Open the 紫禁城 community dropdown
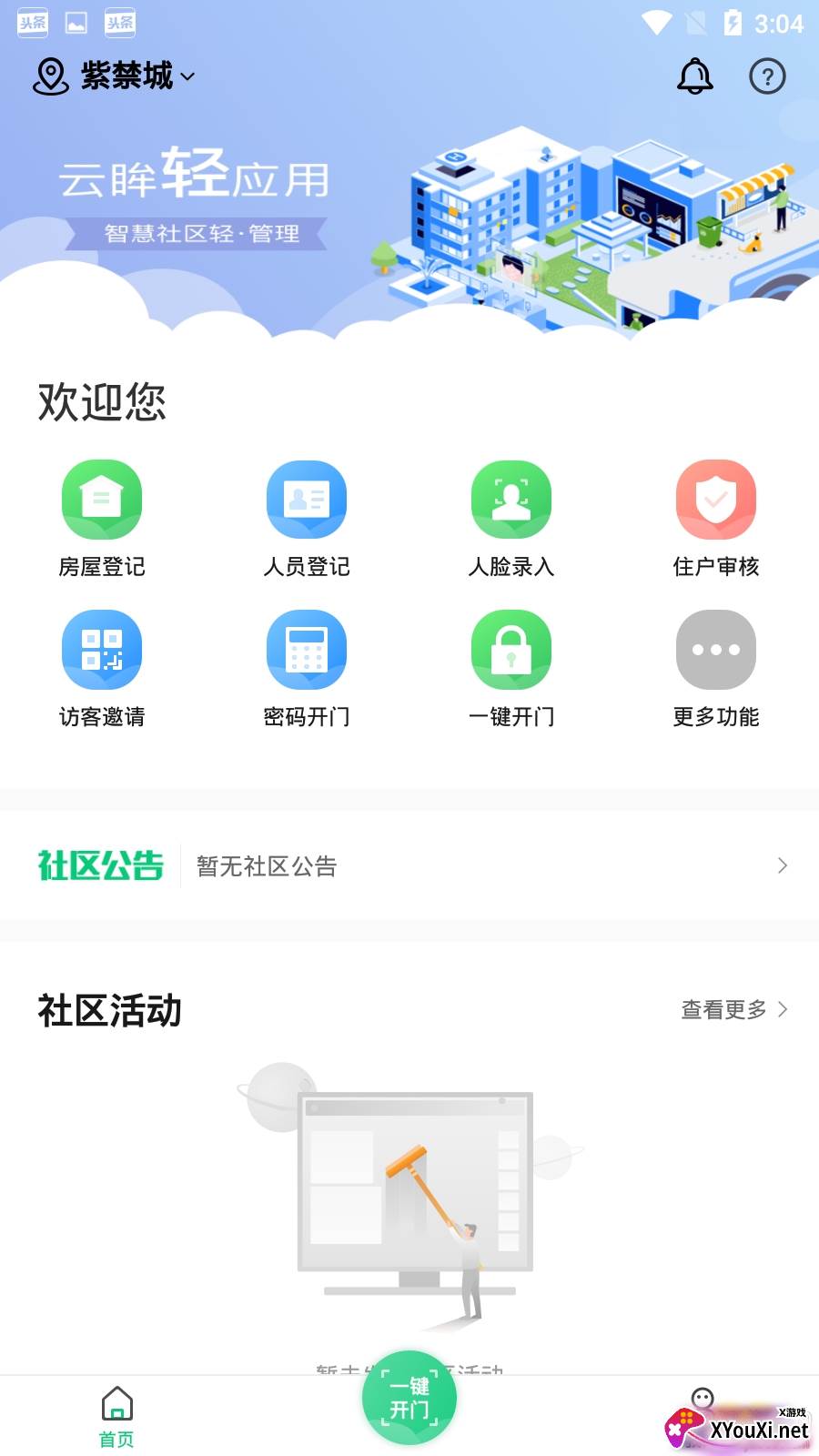The width and height of the screenshot is (819, 1456). click(x=115, y=76)
